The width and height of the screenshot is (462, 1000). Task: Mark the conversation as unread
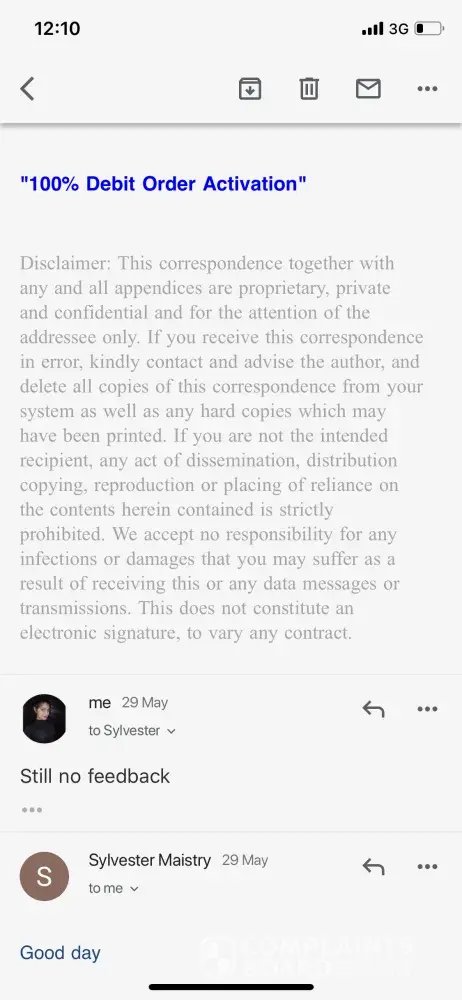coord(368,89)
